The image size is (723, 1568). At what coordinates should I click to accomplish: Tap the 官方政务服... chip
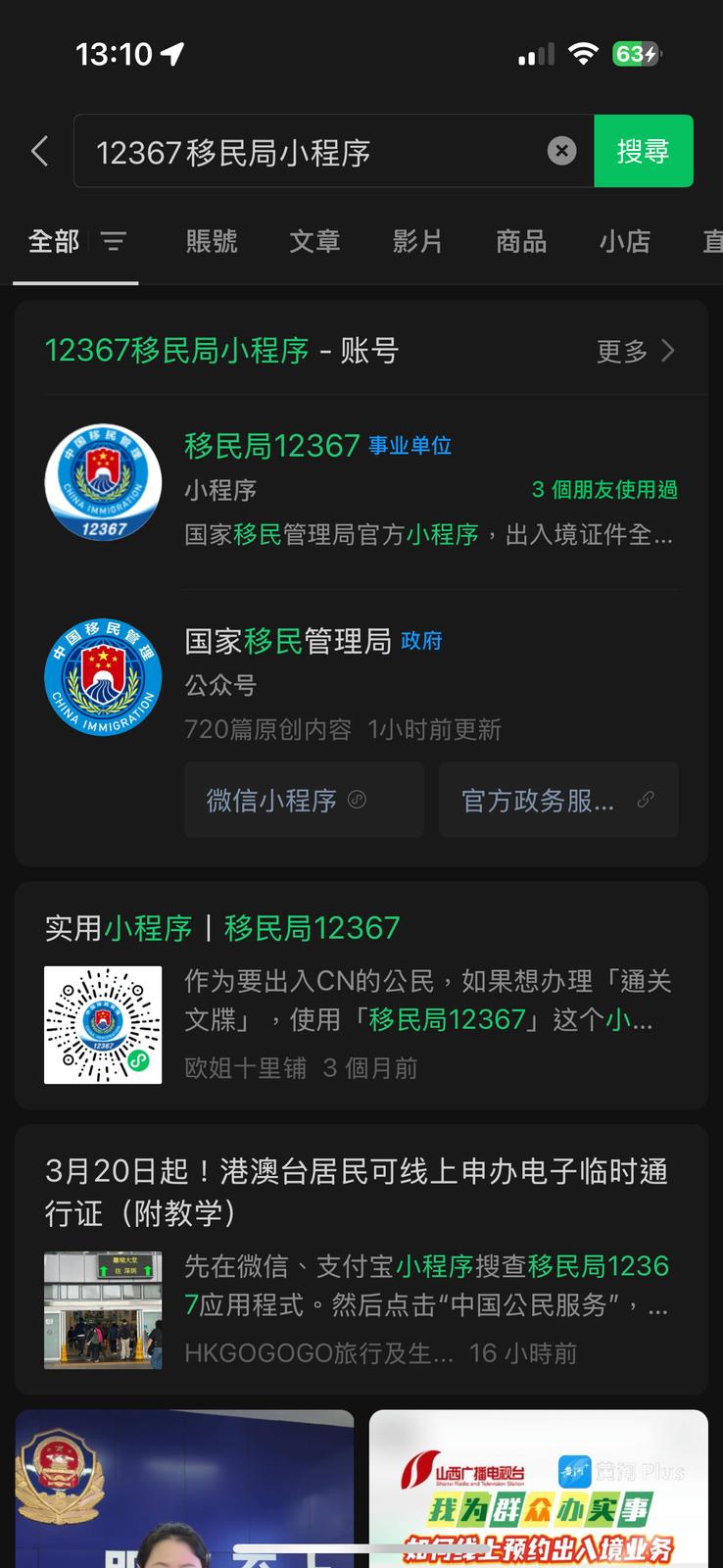pyautogui.click(x=558, y=800)
